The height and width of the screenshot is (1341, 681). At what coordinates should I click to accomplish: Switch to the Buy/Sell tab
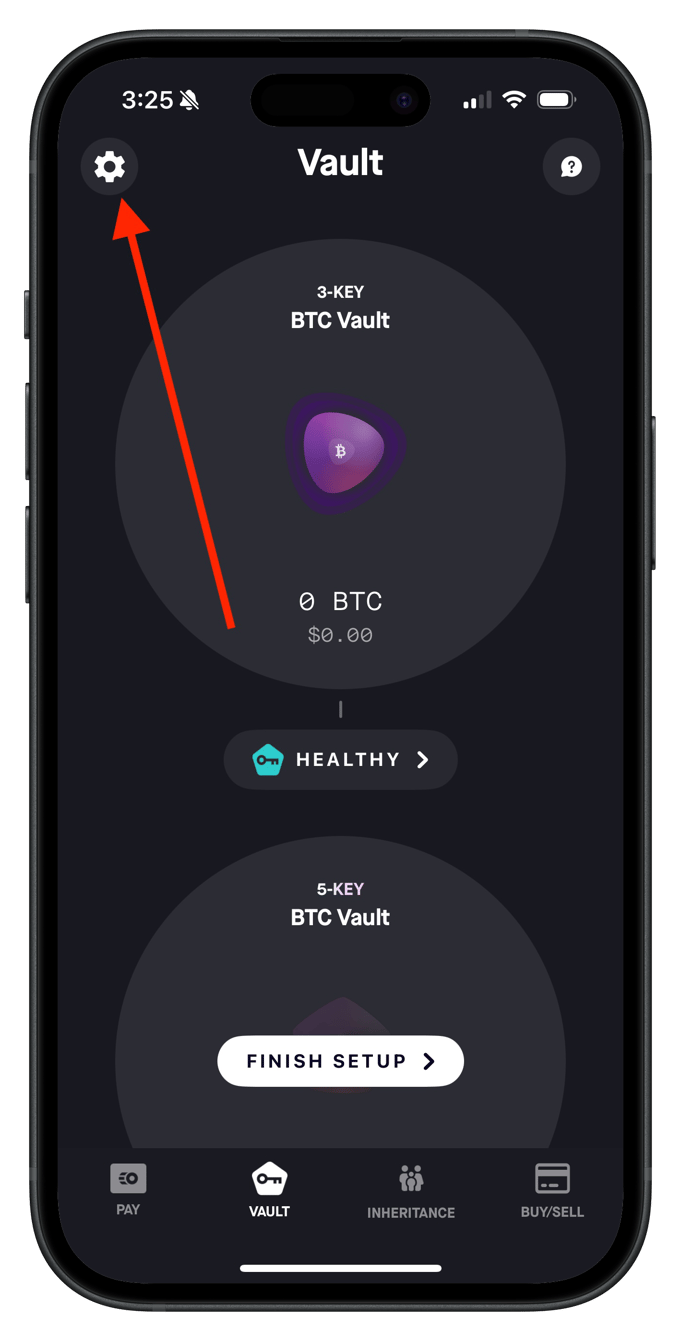pos(552,1190)
